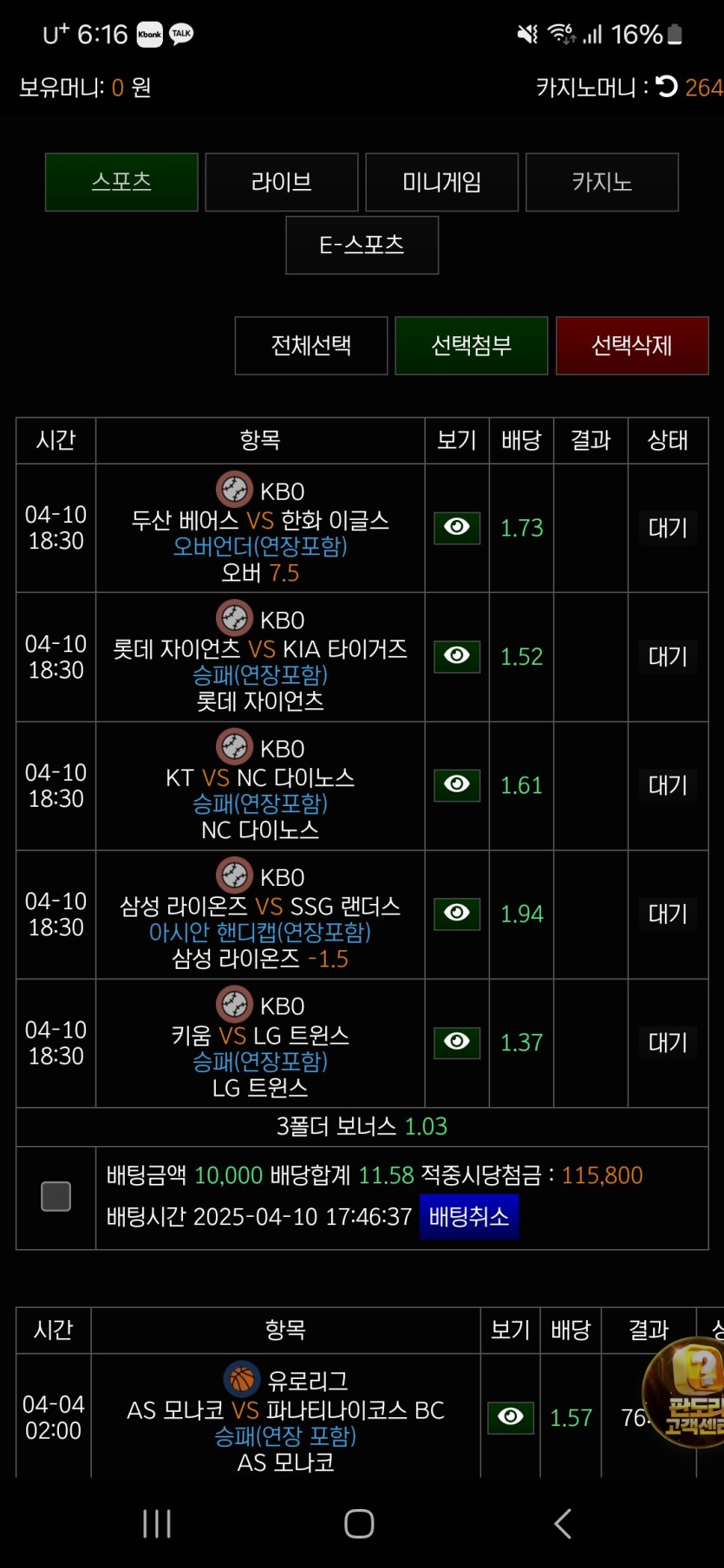This screenshot has height=1568, width=724.
Task: View AS 모나코 VS 파나티나이코스 BC details
Action: pyautogui.click(x=510, y=1417)
